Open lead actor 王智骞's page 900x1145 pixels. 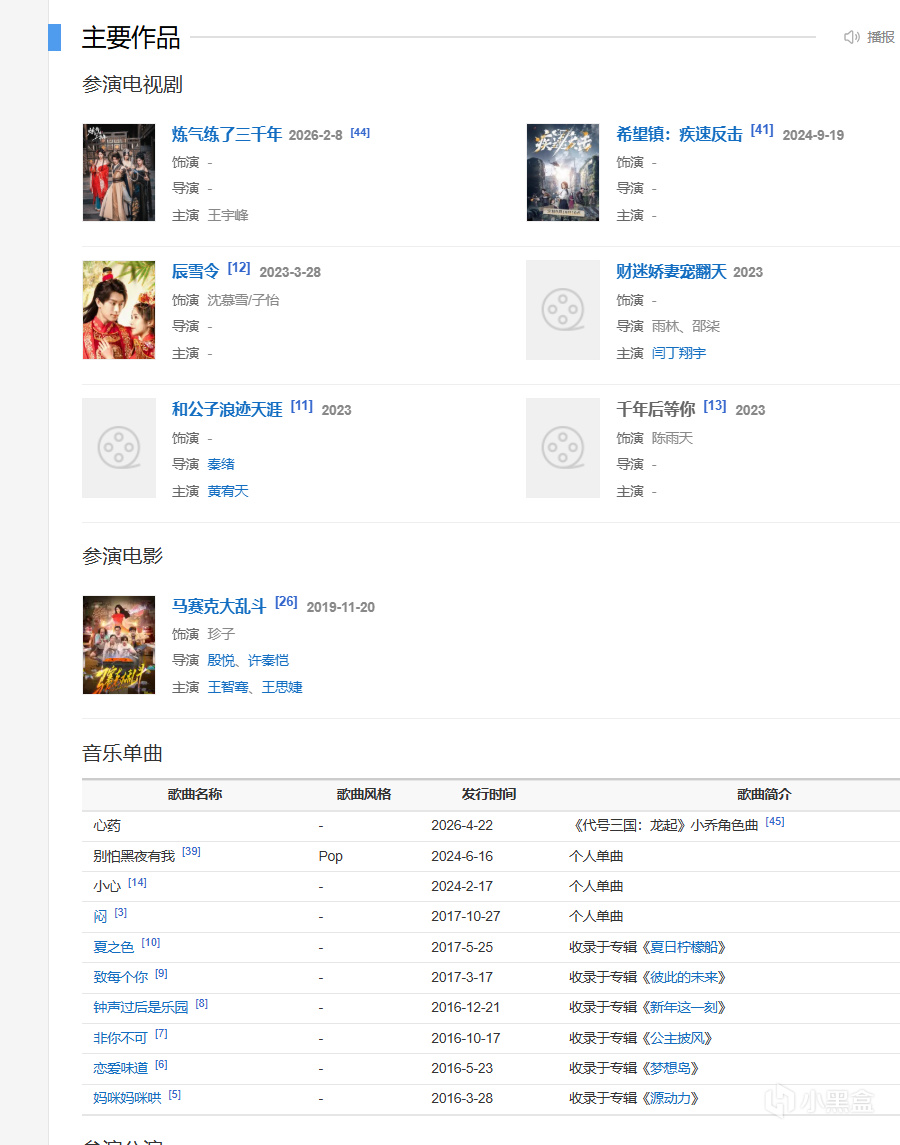tap(228, 687)
